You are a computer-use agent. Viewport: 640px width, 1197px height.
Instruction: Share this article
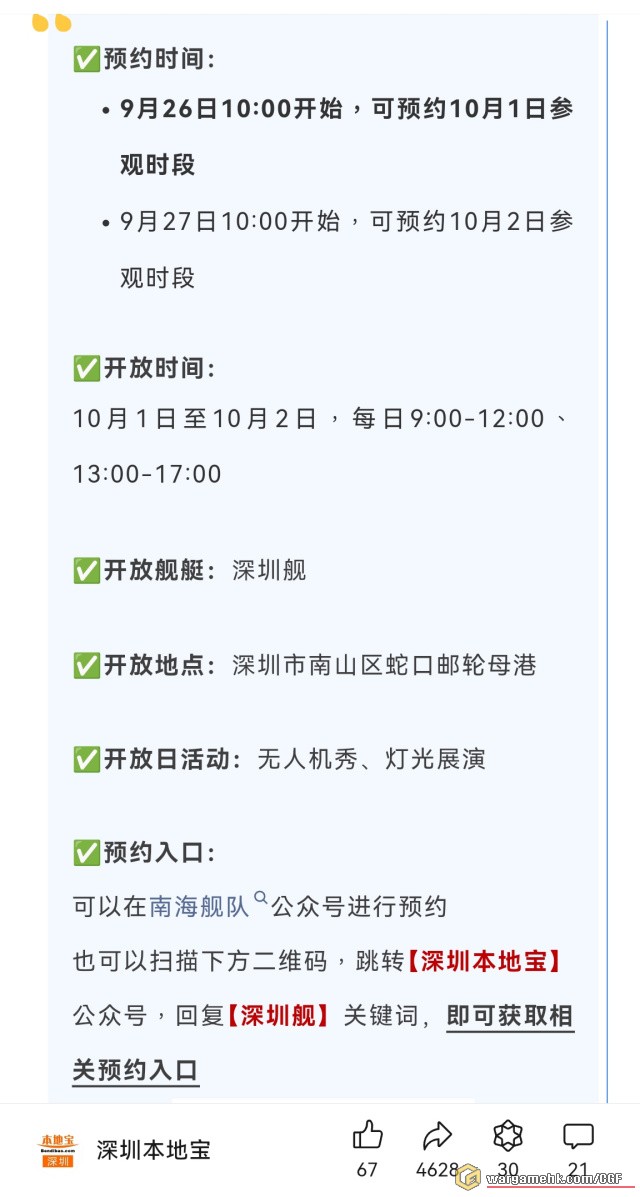437,1136
